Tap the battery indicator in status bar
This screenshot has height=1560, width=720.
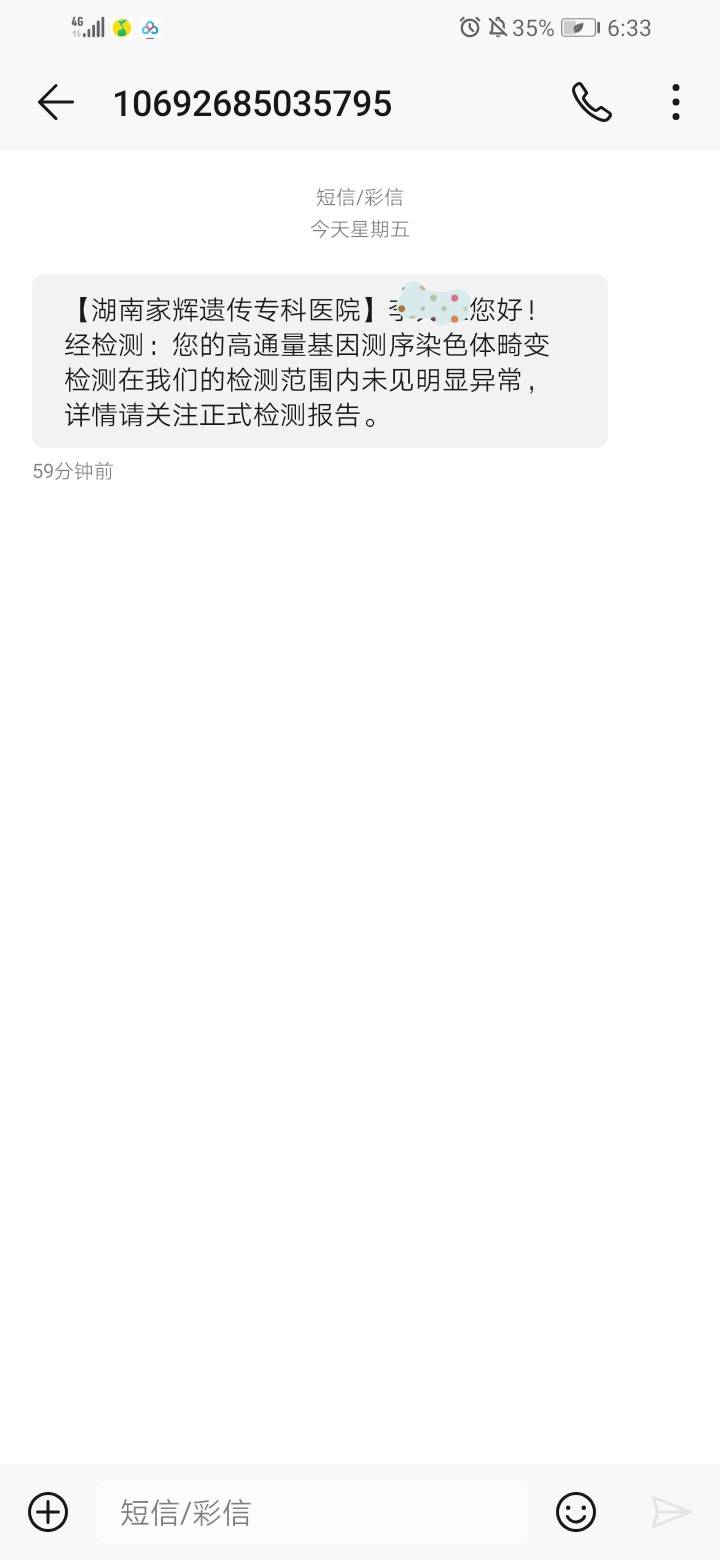(578, 28)
